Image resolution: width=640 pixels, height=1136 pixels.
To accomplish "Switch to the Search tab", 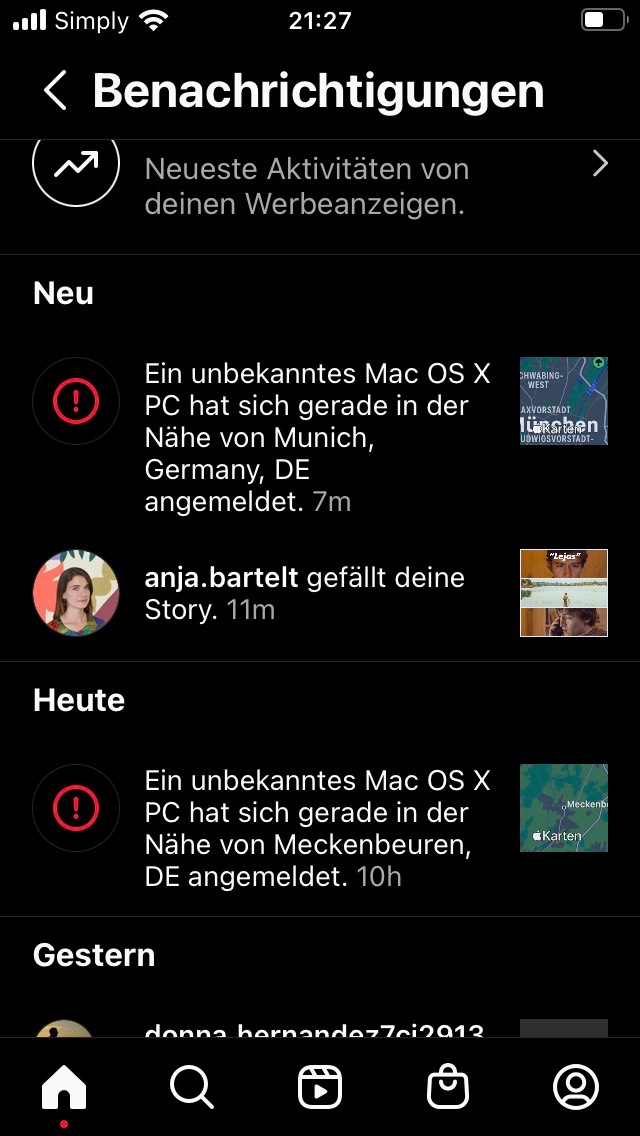I will tap(191, 1087).
